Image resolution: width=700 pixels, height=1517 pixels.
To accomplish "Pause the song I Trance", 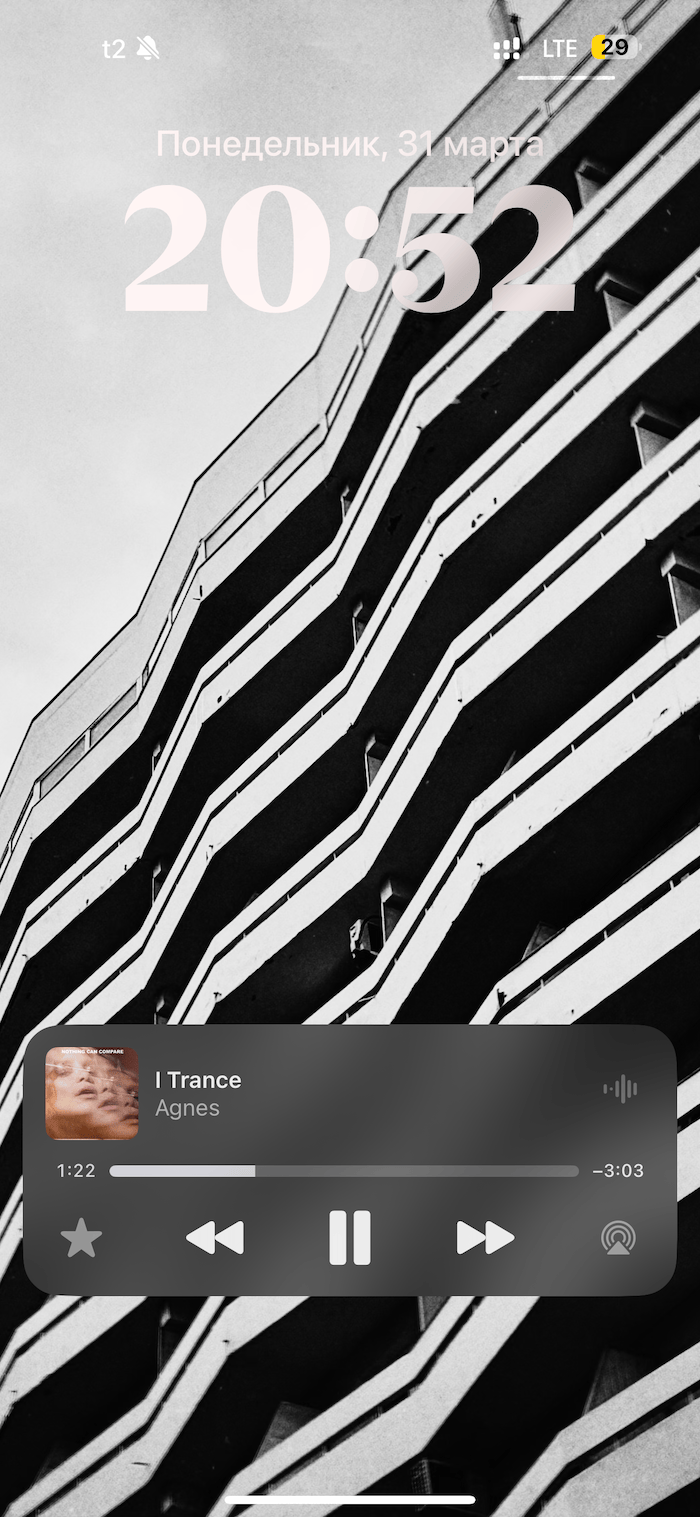I will coord(350,1238).
